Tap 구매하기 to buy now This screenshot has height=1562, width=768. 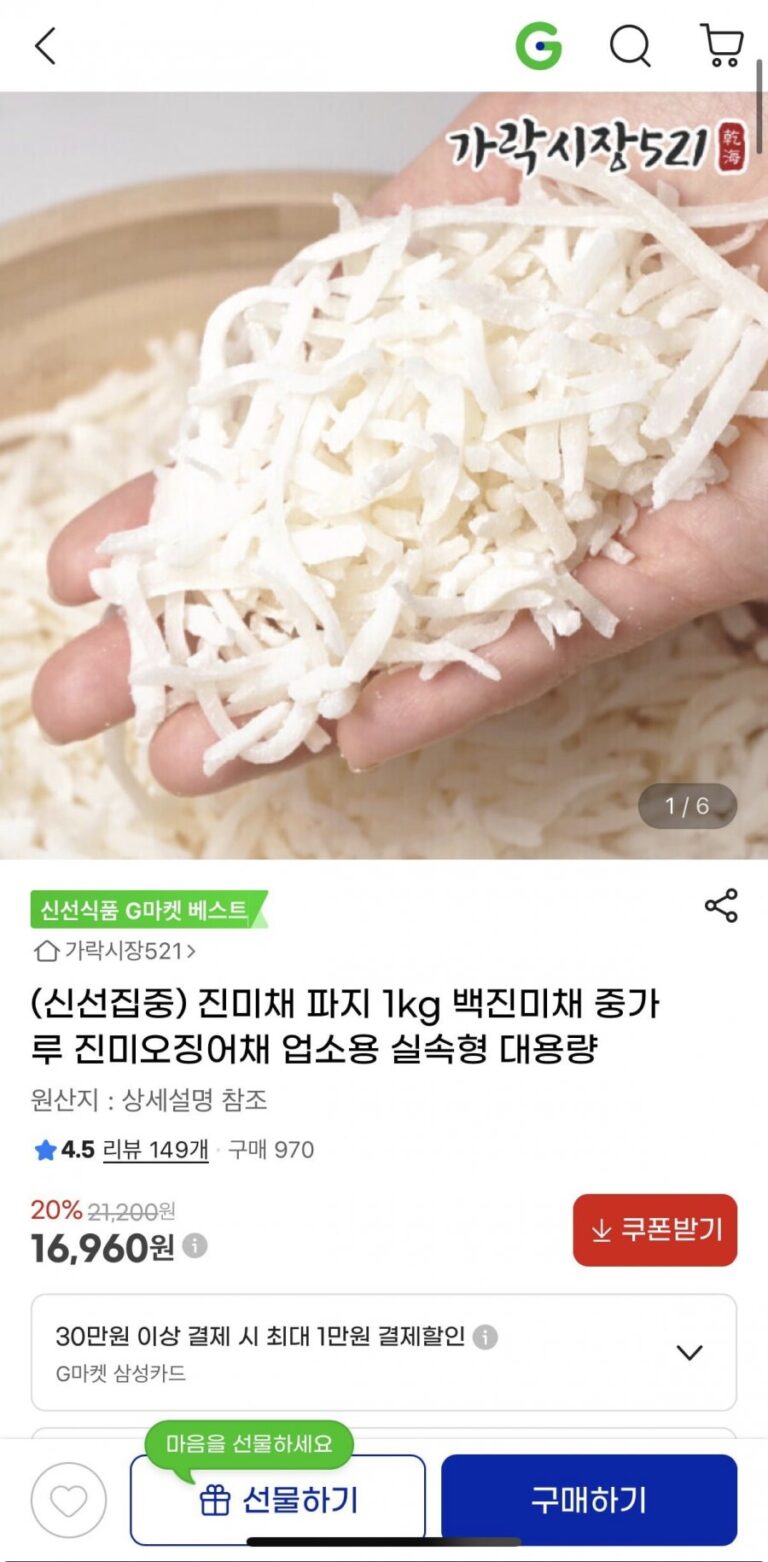click(588, 1500)
